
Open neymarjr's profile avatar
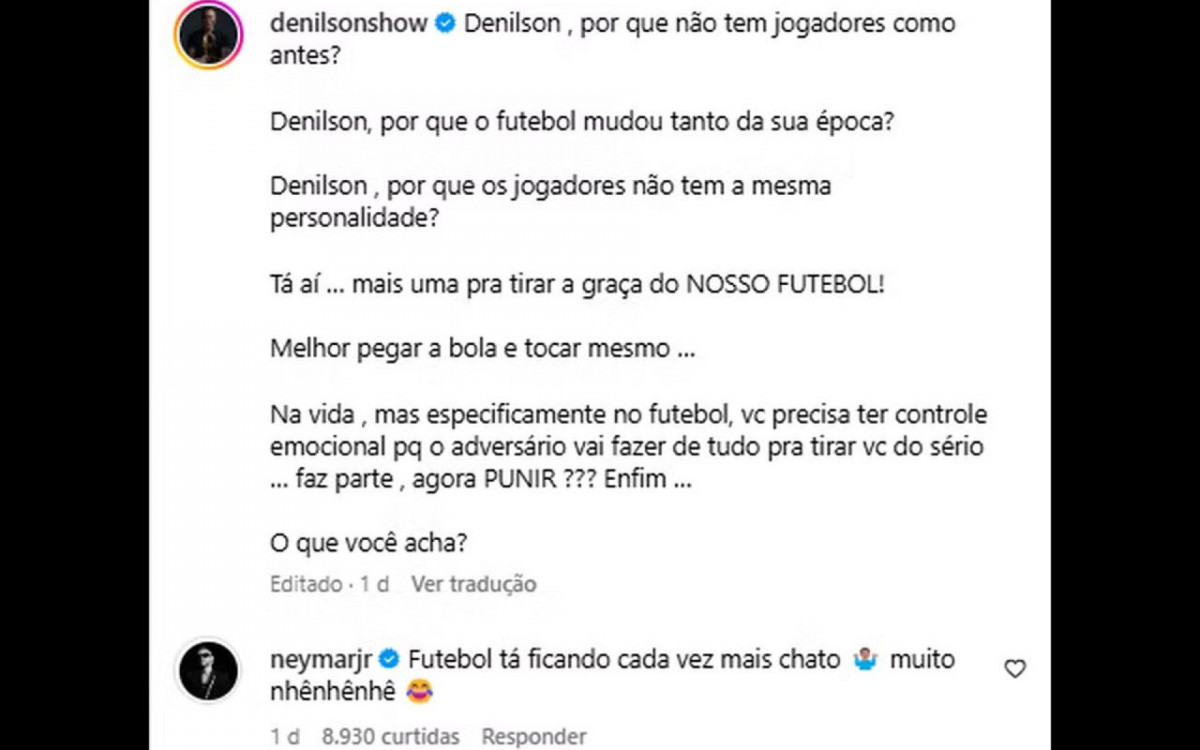pyautogui.click(x=209, y=670)
